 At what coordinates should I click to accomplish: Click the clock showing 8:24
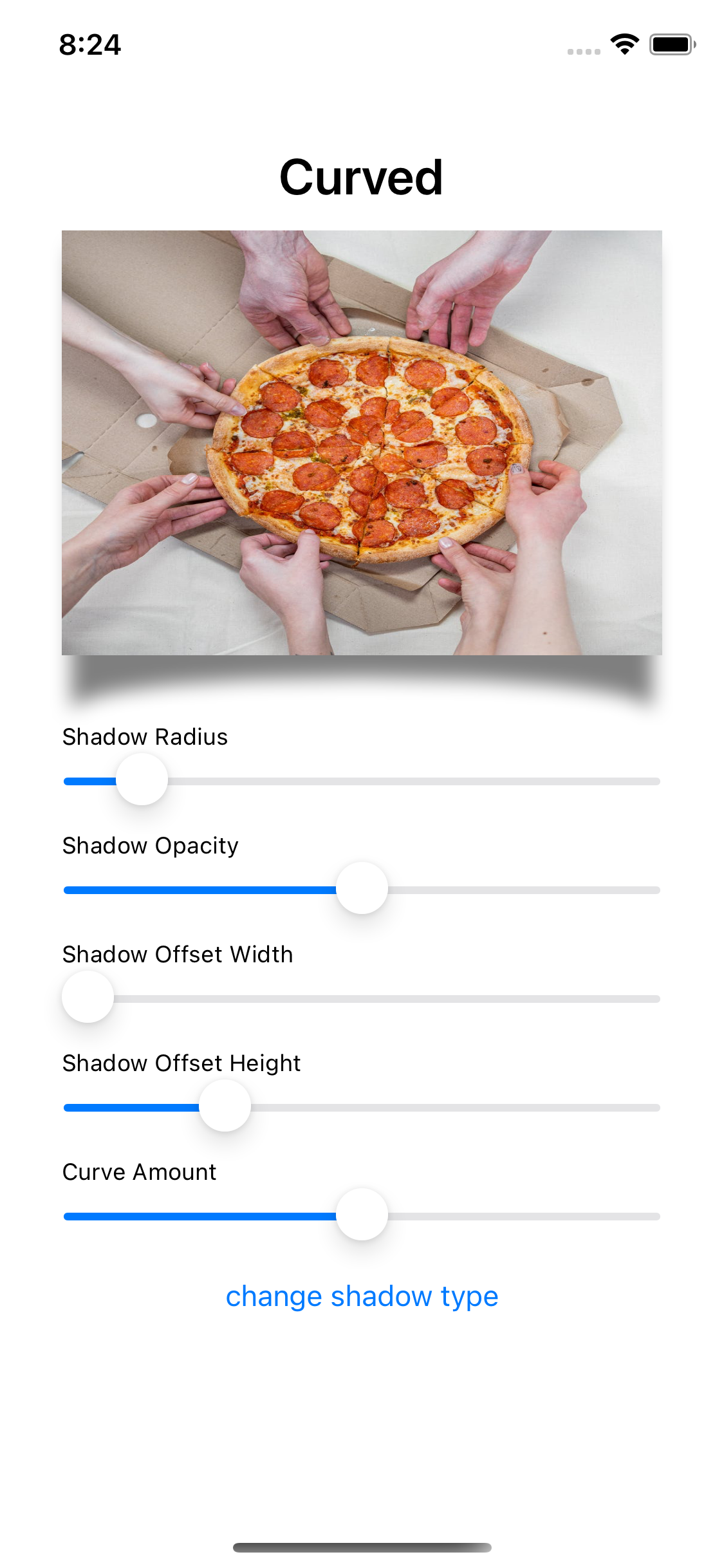point(90,45)
